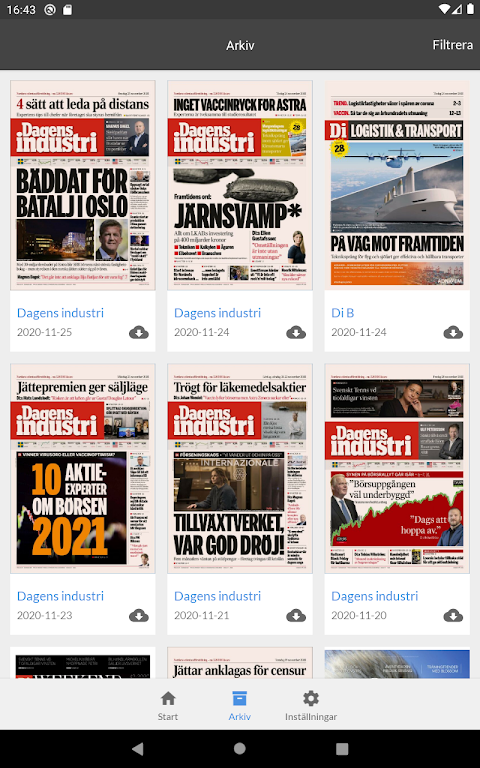
Task: Open the 'Järnsvamp' issue cover
Action: (240, 186)
